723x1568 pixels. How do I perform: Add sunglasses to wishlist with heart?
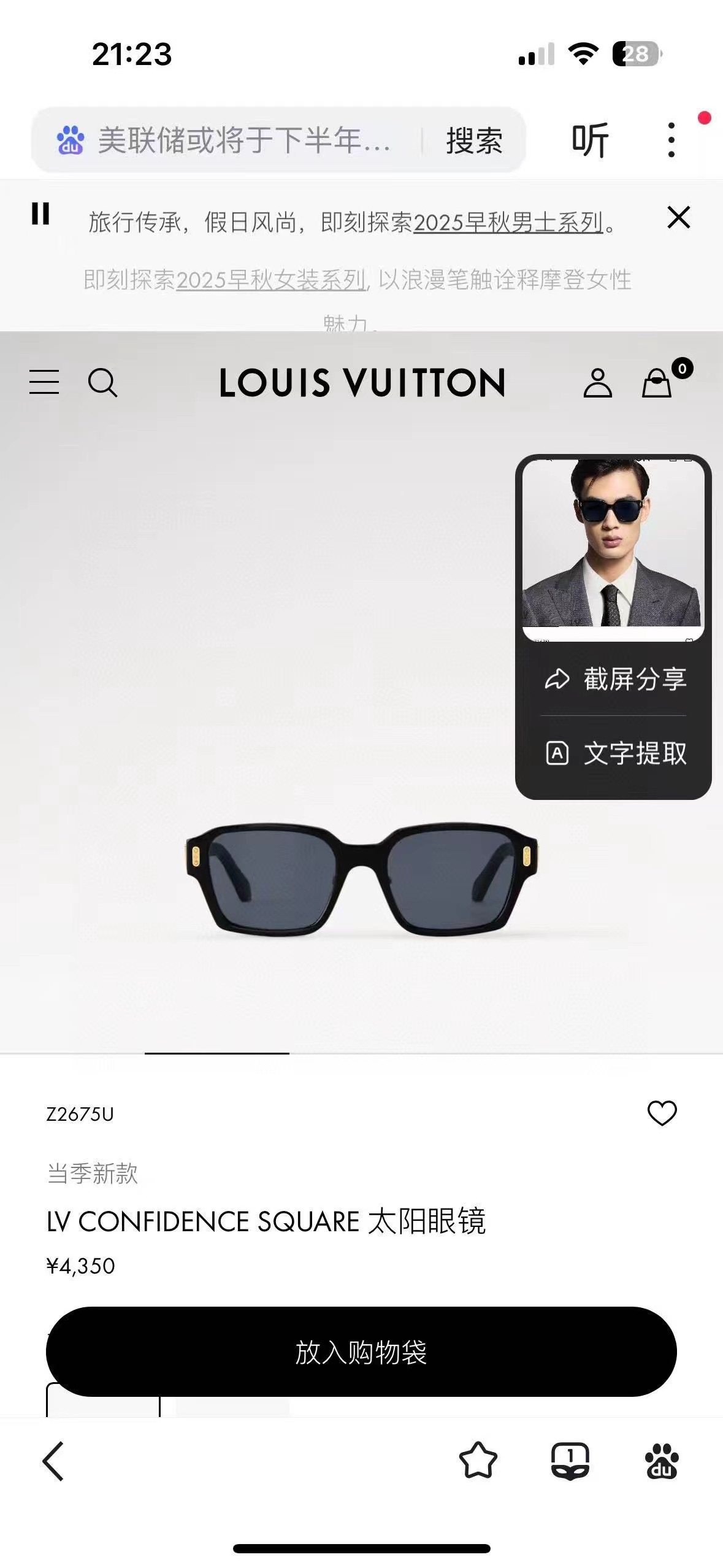[x=662, y=1113]
